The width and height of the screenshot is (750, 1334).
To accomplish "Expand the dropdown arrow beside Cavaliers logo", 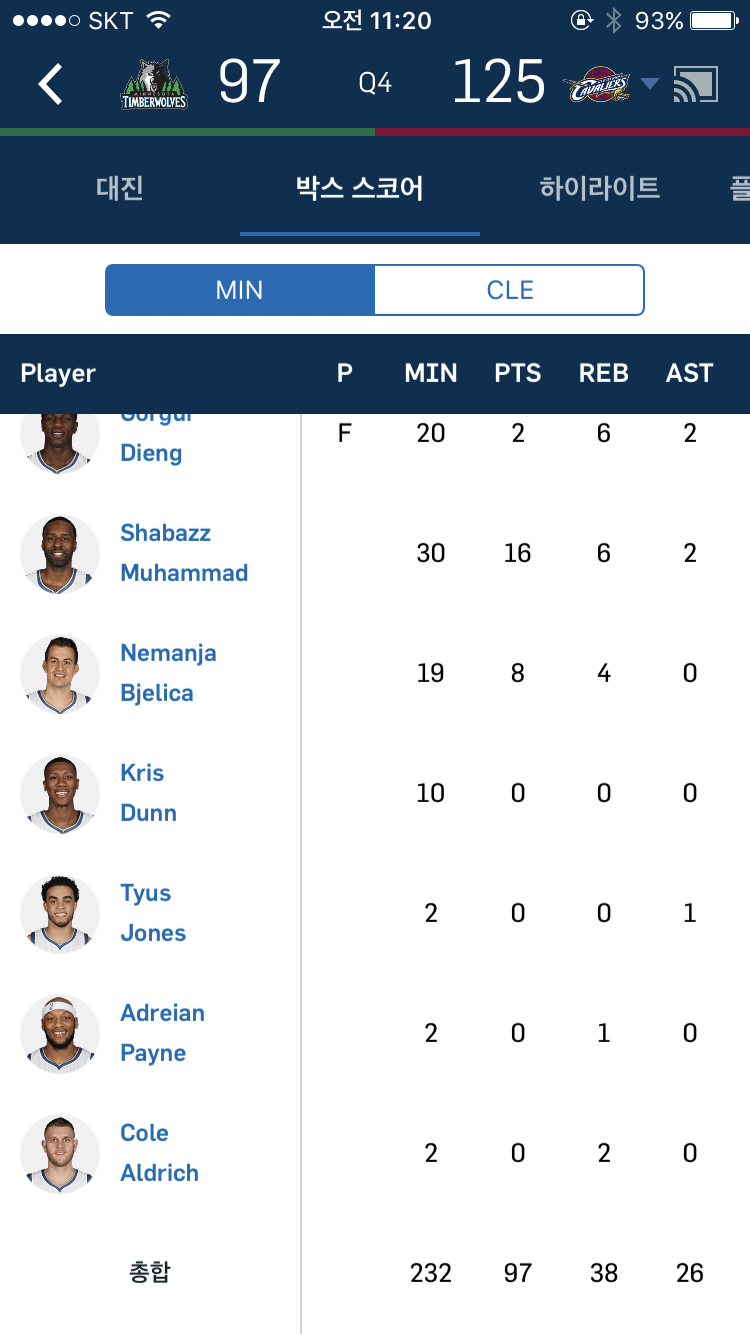I will tap(650, 84).
